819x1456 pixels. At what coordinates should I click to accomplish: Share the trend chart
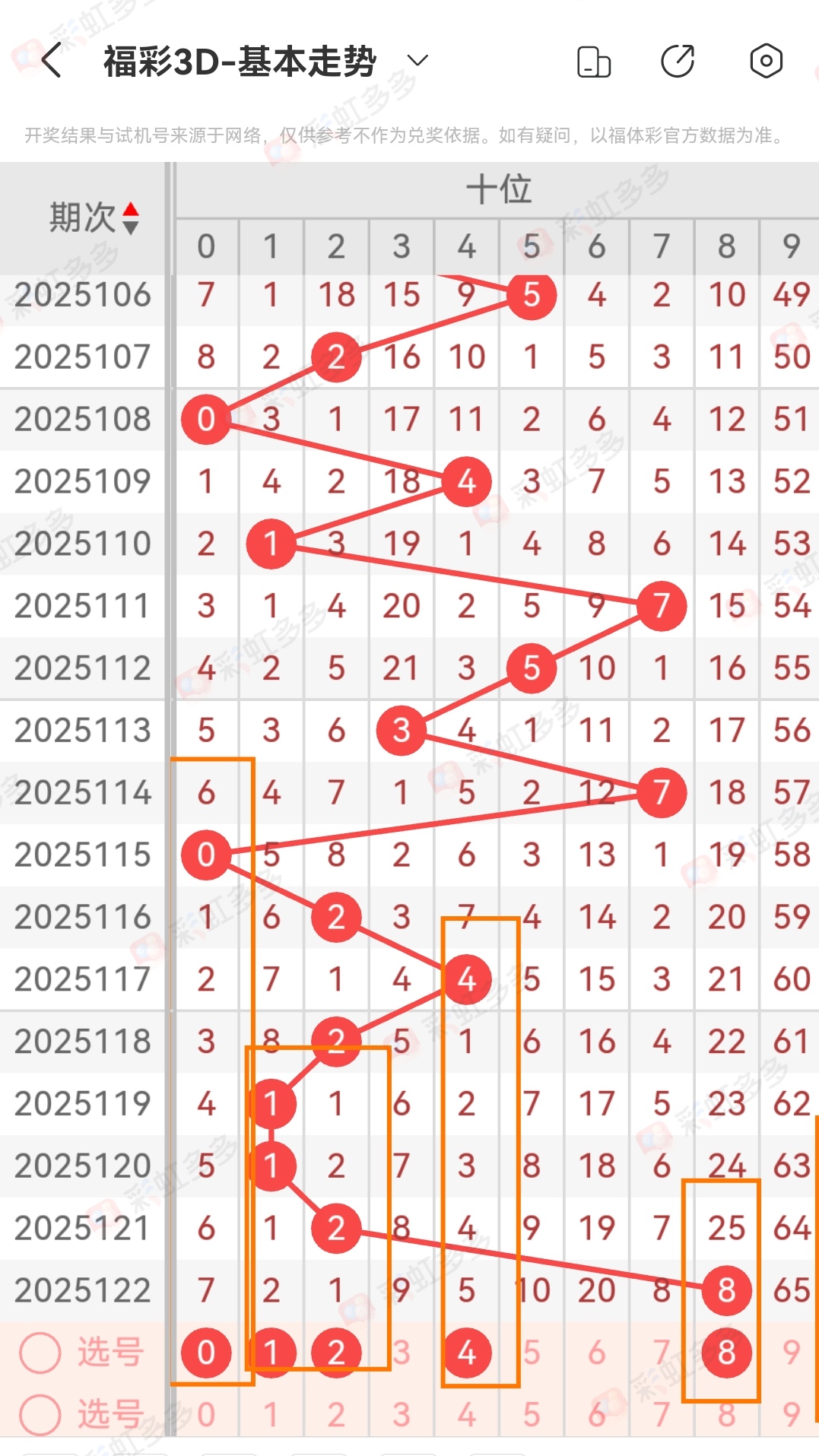(678, 62)
